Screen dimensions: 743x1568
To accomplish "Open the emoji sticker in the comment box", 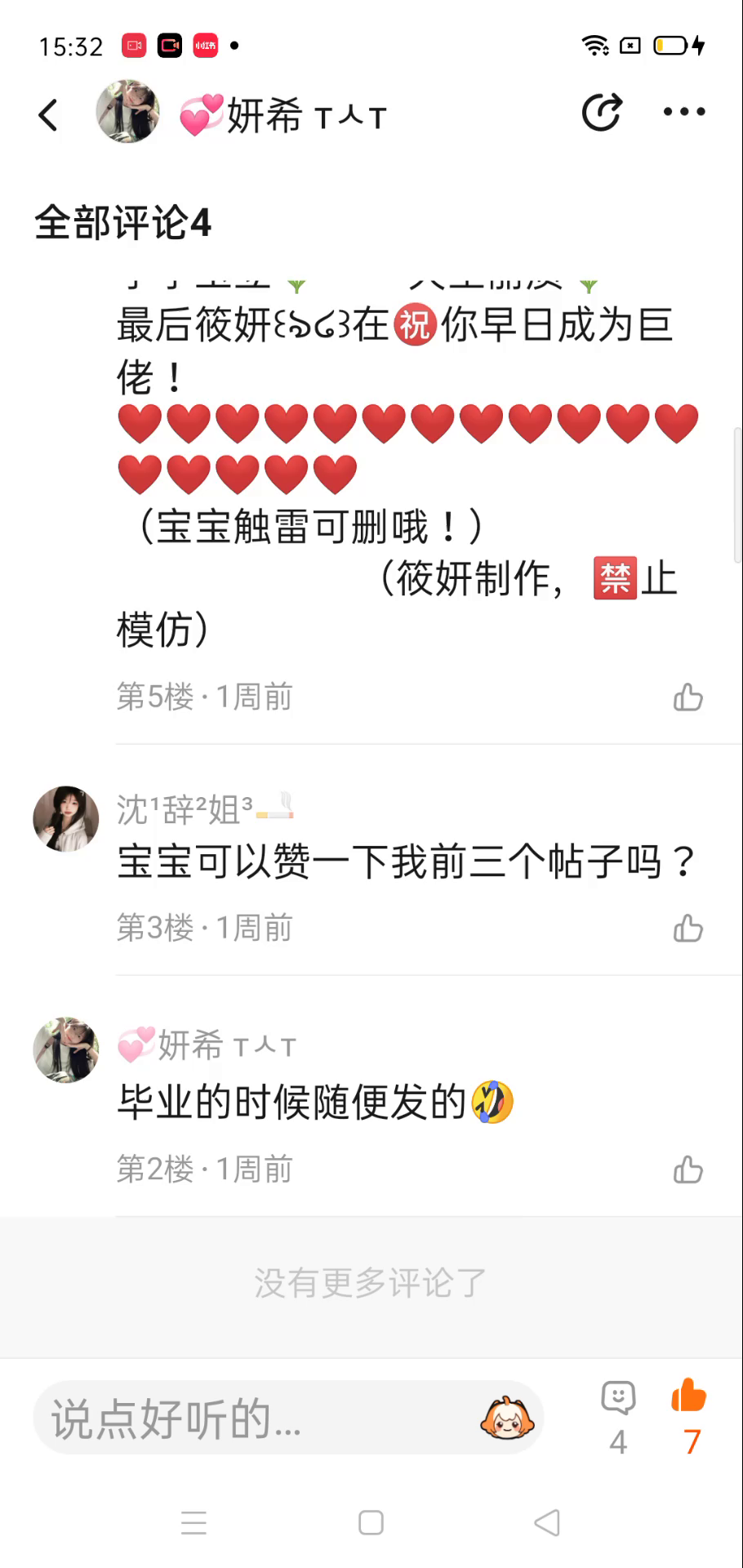I will click(x=507, y=1418).
